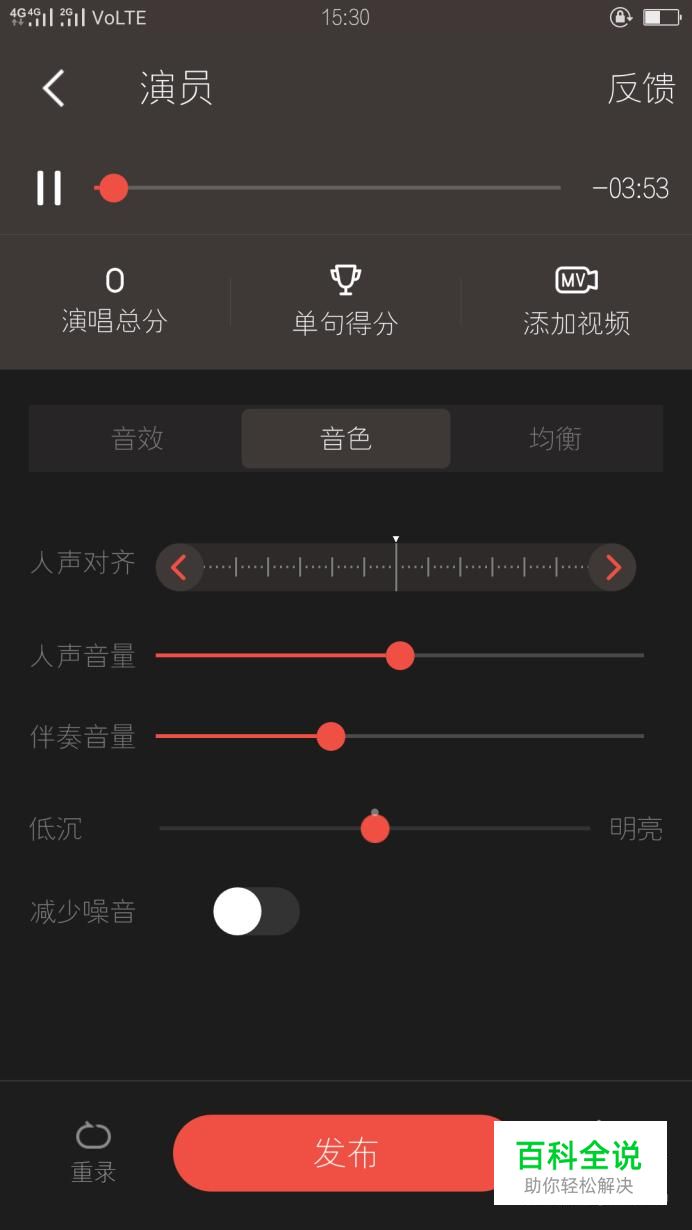This screenshot has width=692, height=1230.
Task: Select the 音色 tab
Action: pyautogui.click(x=346, y=438)
